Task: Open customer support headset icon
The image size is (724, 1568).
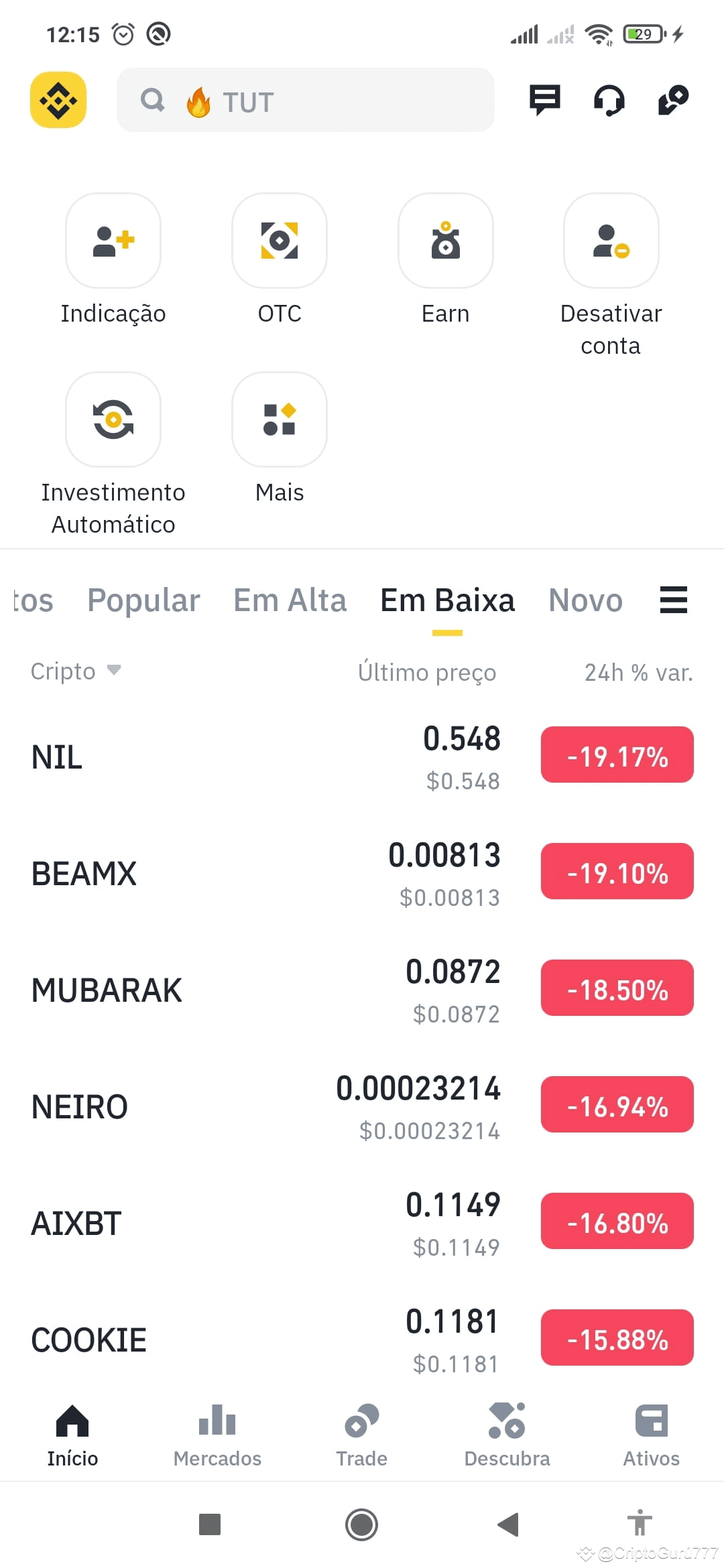Action: pyautogui.click(x=609, y=101)
